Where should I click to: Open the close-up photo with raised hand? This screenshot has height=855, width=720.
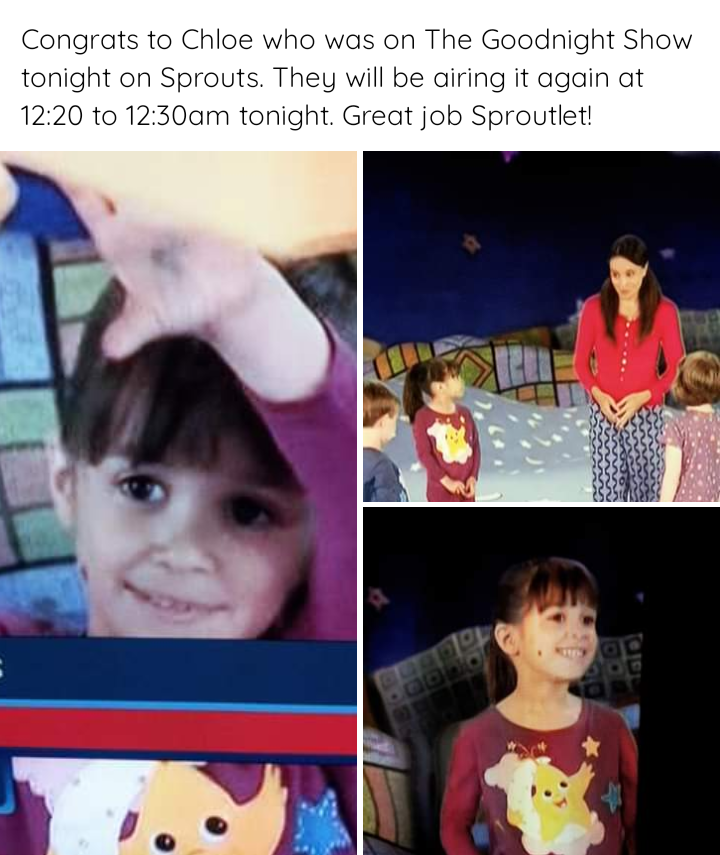[x=178, y=502]
